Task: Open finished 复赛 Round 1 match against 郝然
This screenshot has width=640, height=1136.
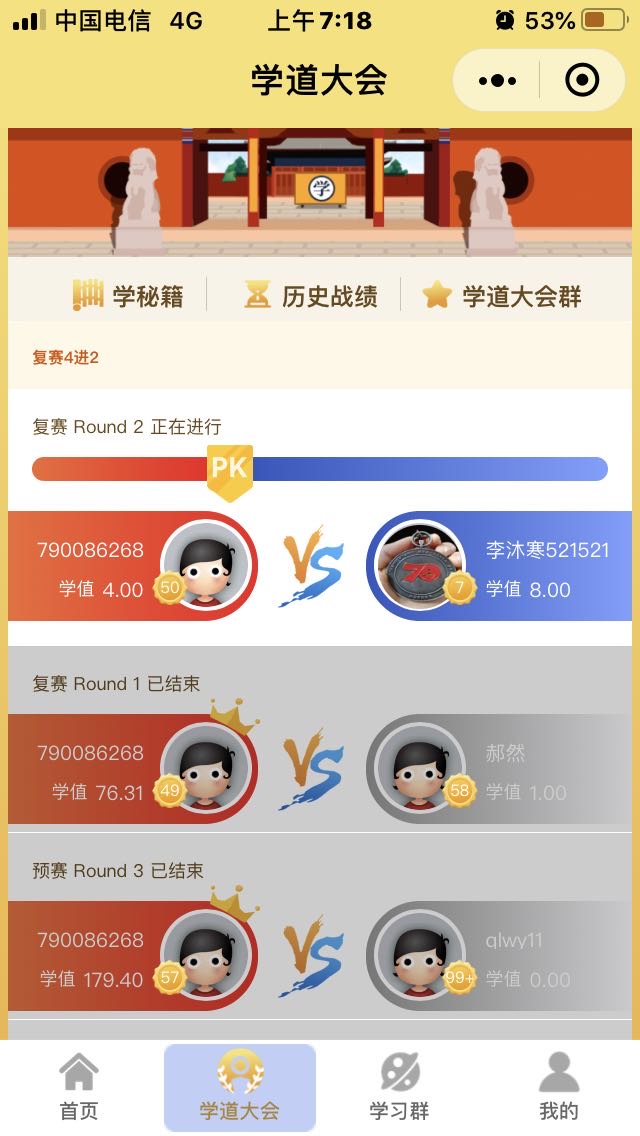Action: (x=320, y=770)
